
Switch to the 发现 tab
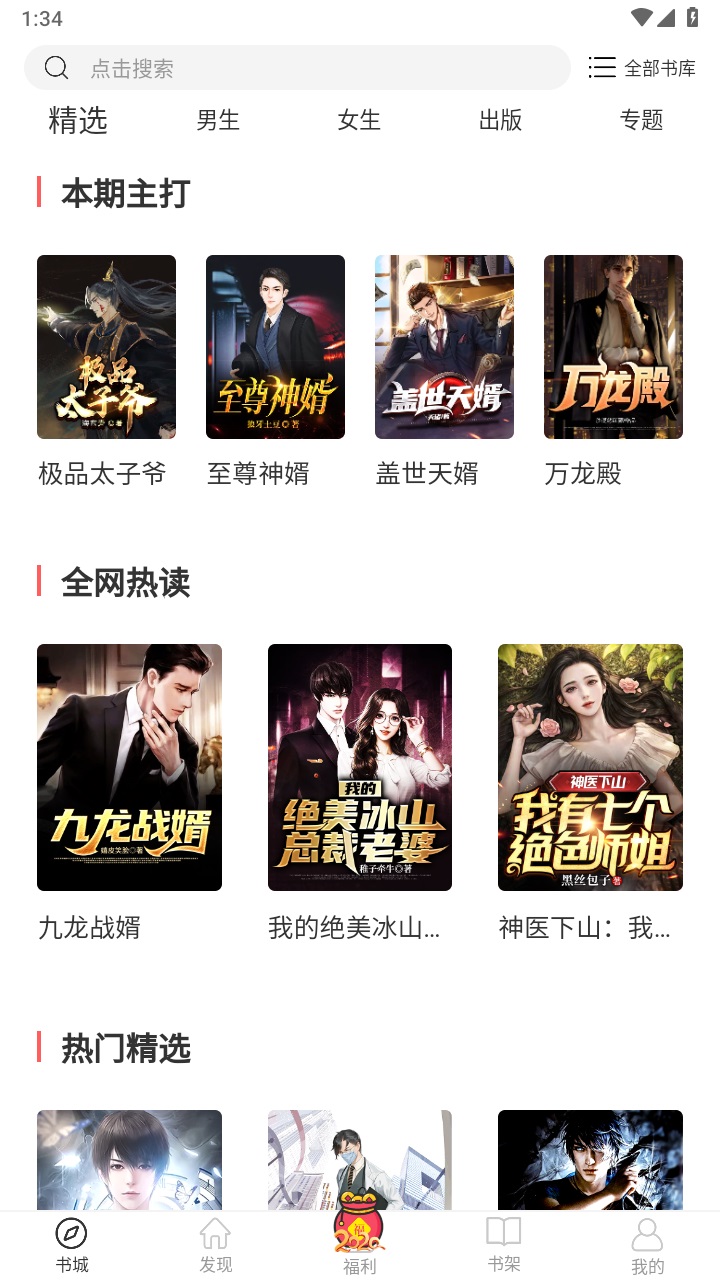(216, 1244)
